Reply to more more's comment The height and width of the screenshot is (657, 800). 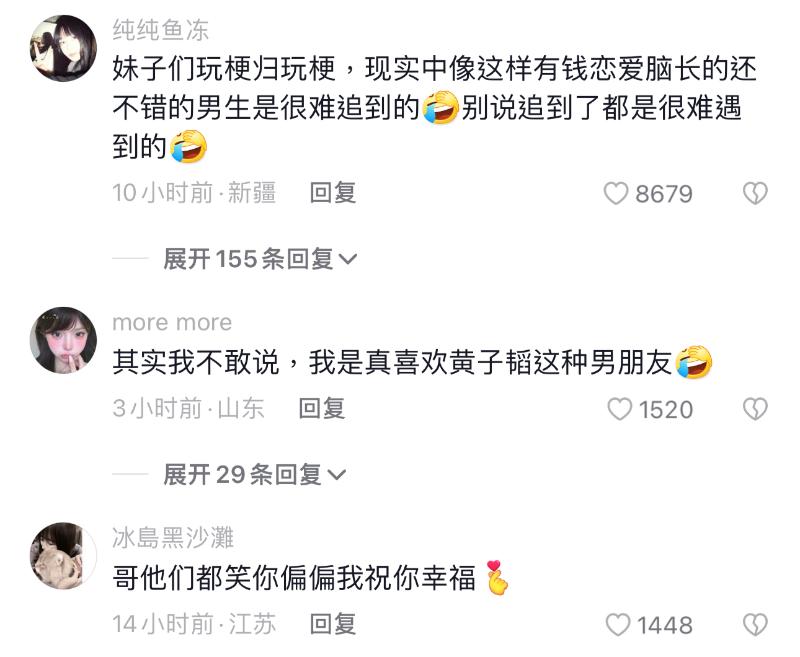321,408
